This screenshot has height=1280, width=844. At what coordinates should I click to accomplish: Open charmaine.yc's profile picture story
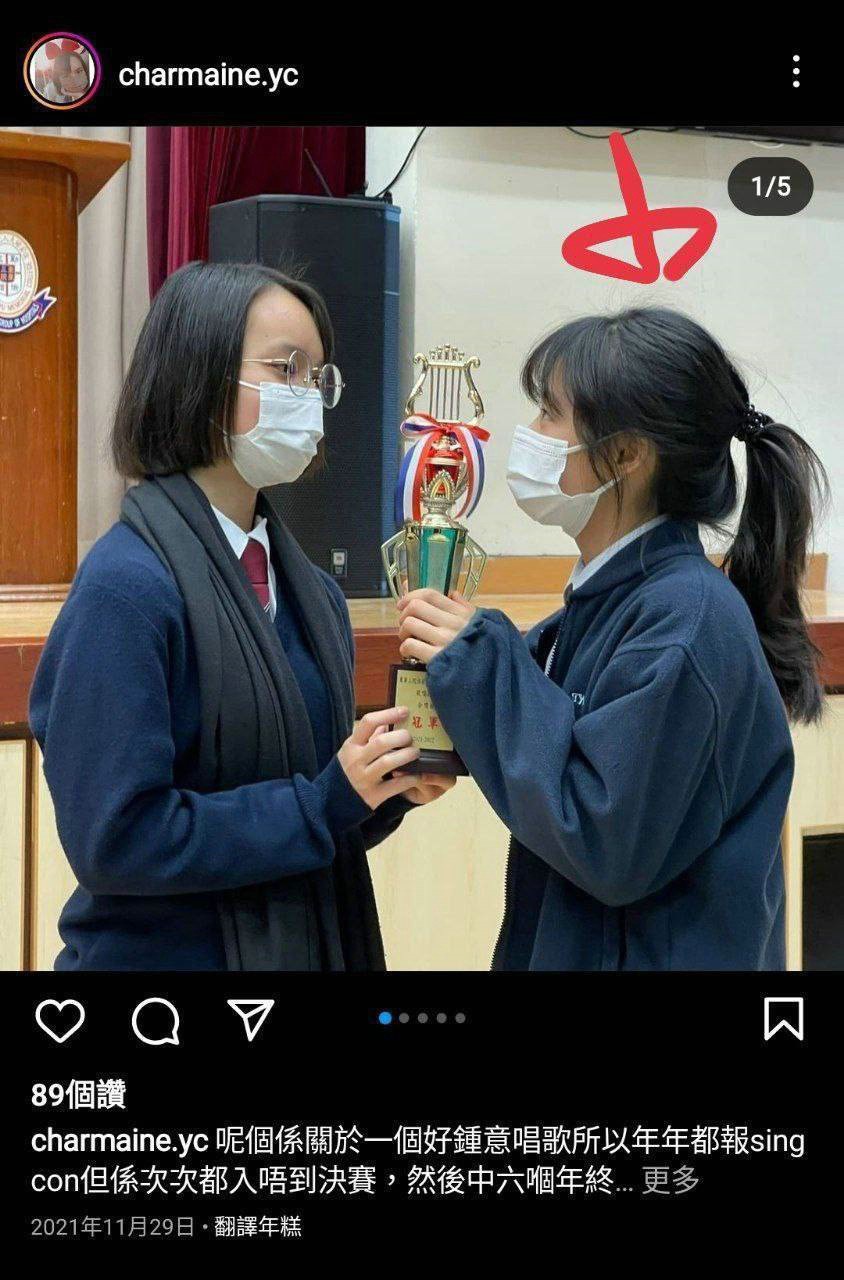[62, 71]
